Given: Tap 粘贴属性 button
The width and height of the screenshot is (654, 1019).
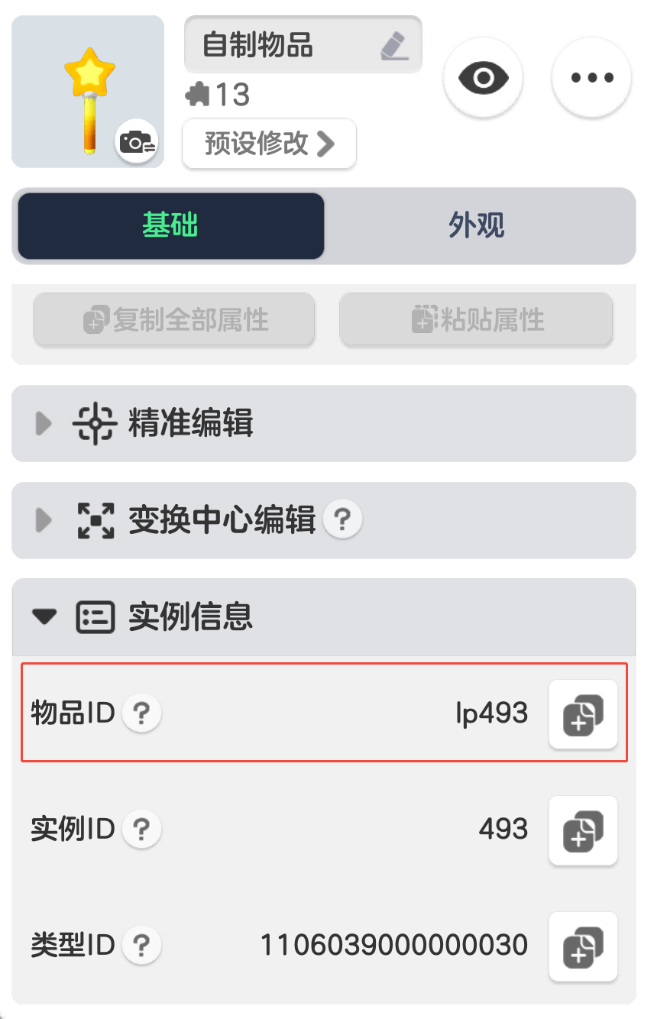Looking at the screenshot, I should click(x=476, y=320).
